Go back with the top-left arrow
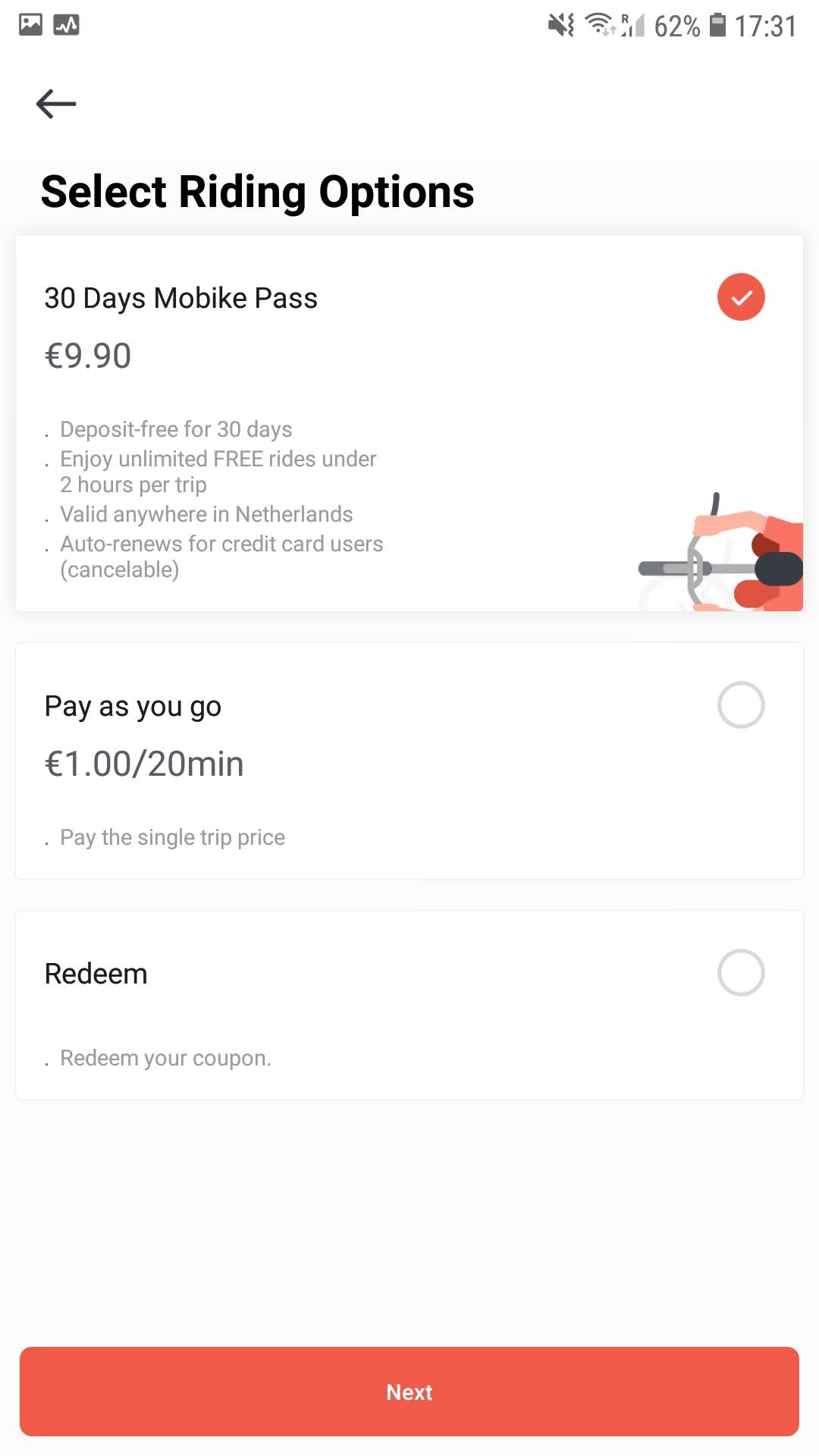 [56, 103]
